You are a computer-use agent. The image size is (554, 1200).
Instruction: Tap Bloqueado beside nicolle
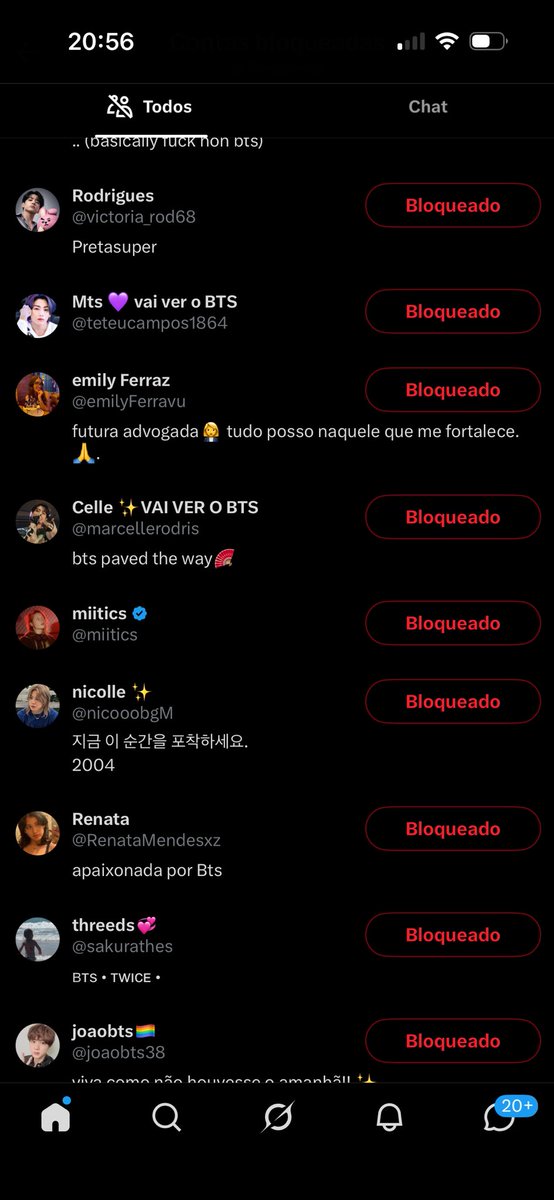[452, 702]
